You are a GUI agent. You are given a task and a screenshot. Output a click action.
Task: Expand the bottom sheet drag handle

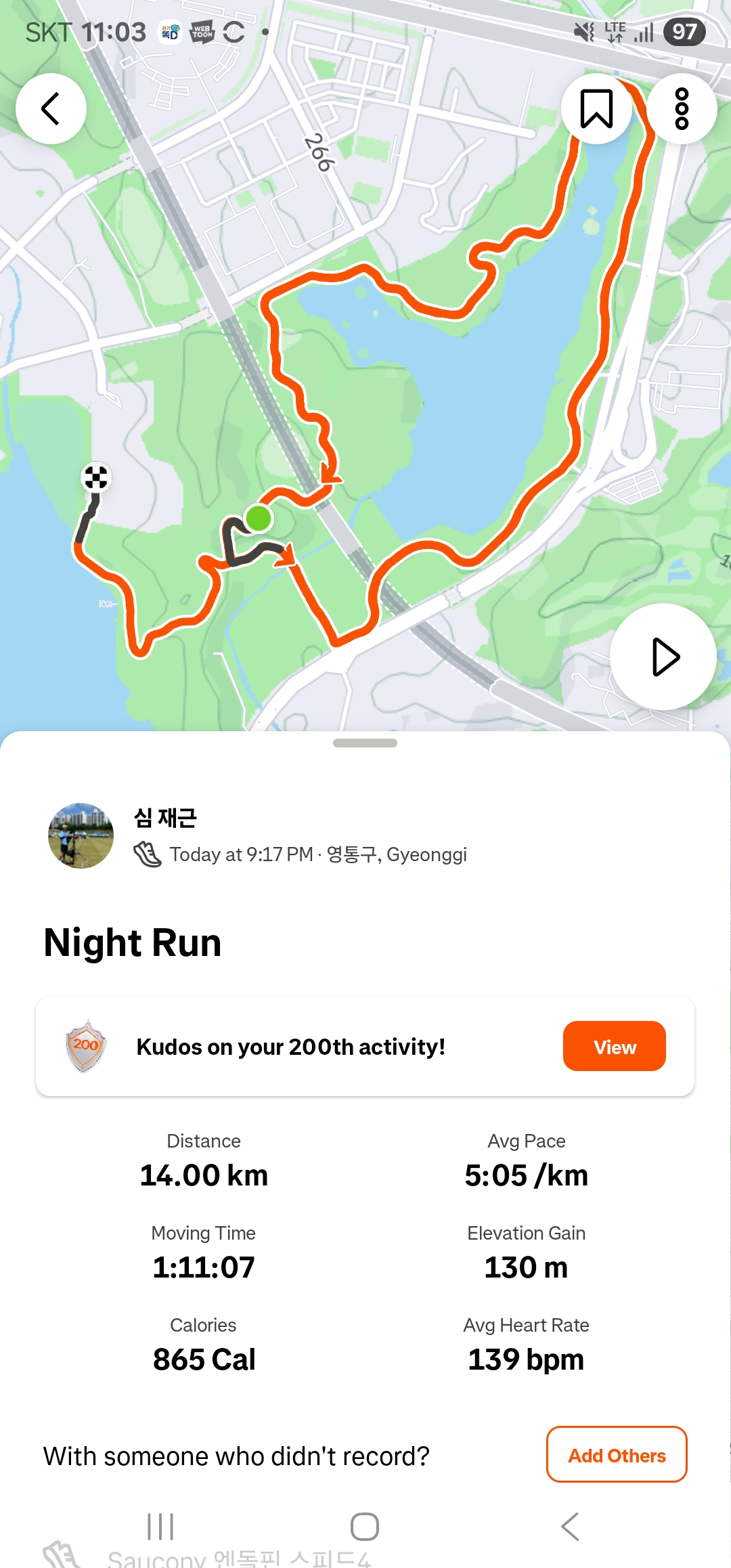coord(365,743)
